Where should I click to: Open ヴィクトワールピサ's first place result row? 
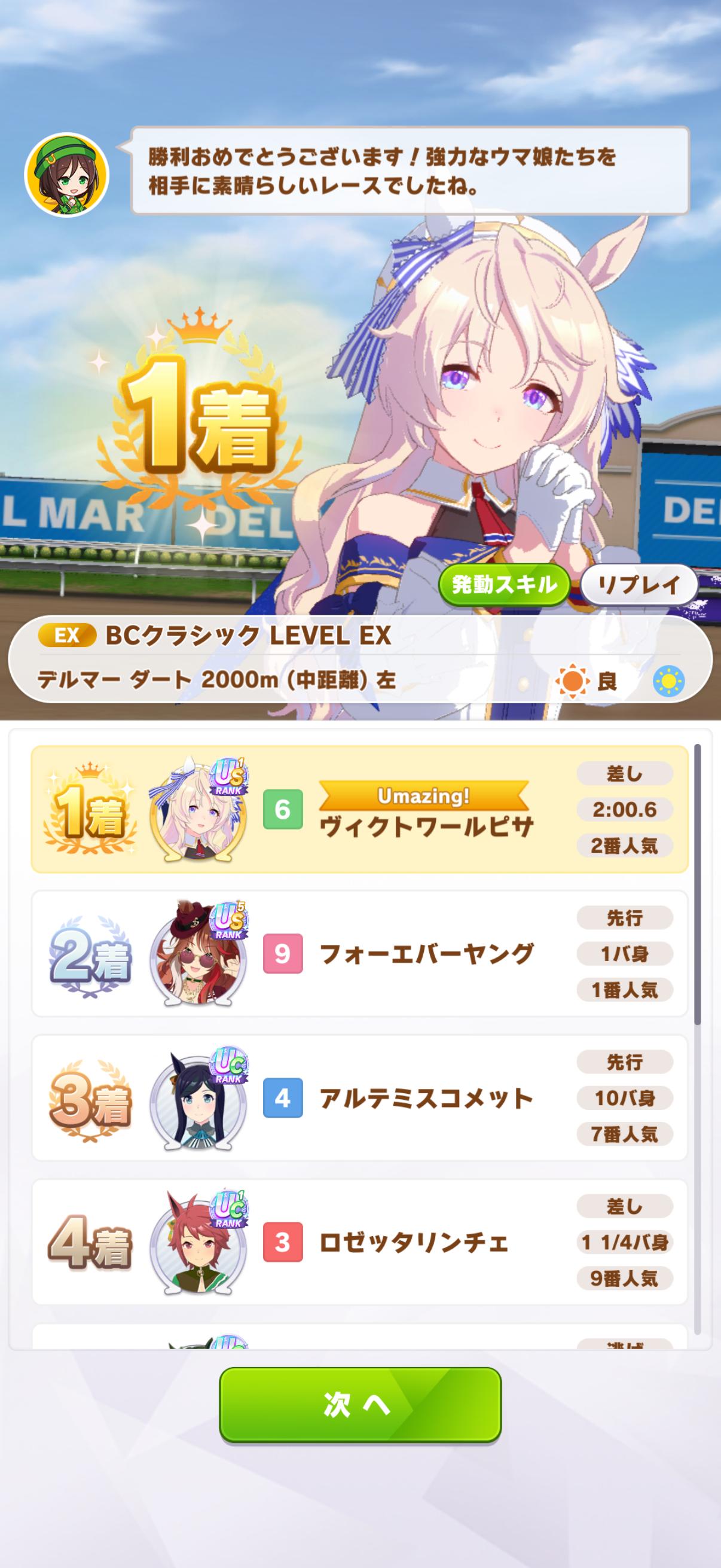pyautogui.click(x=359, y=810)
